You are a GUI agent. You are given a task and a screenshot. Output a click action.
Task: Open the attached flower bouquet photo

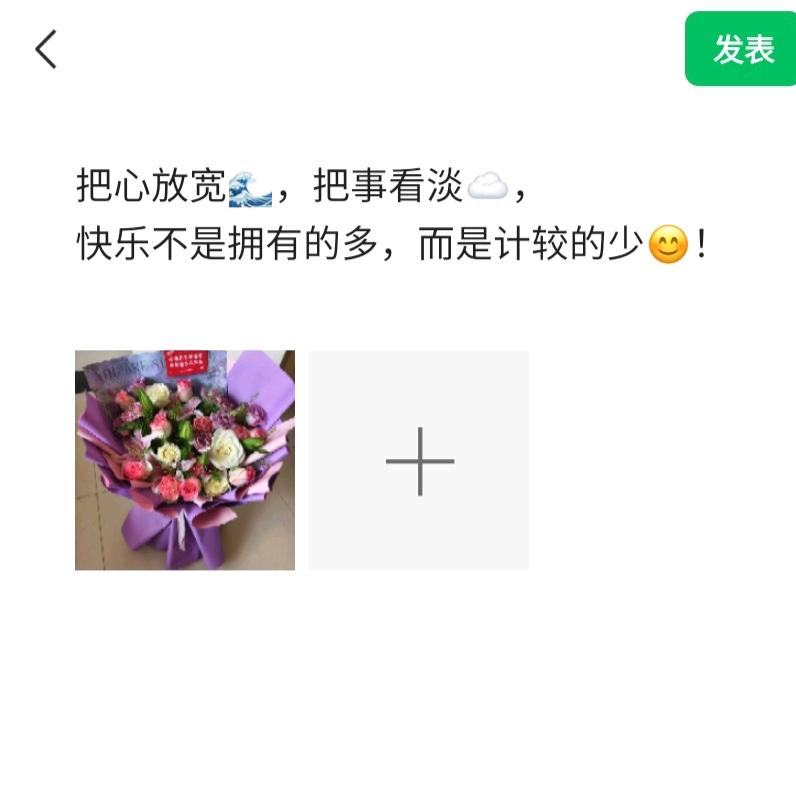tap(185, 460)
